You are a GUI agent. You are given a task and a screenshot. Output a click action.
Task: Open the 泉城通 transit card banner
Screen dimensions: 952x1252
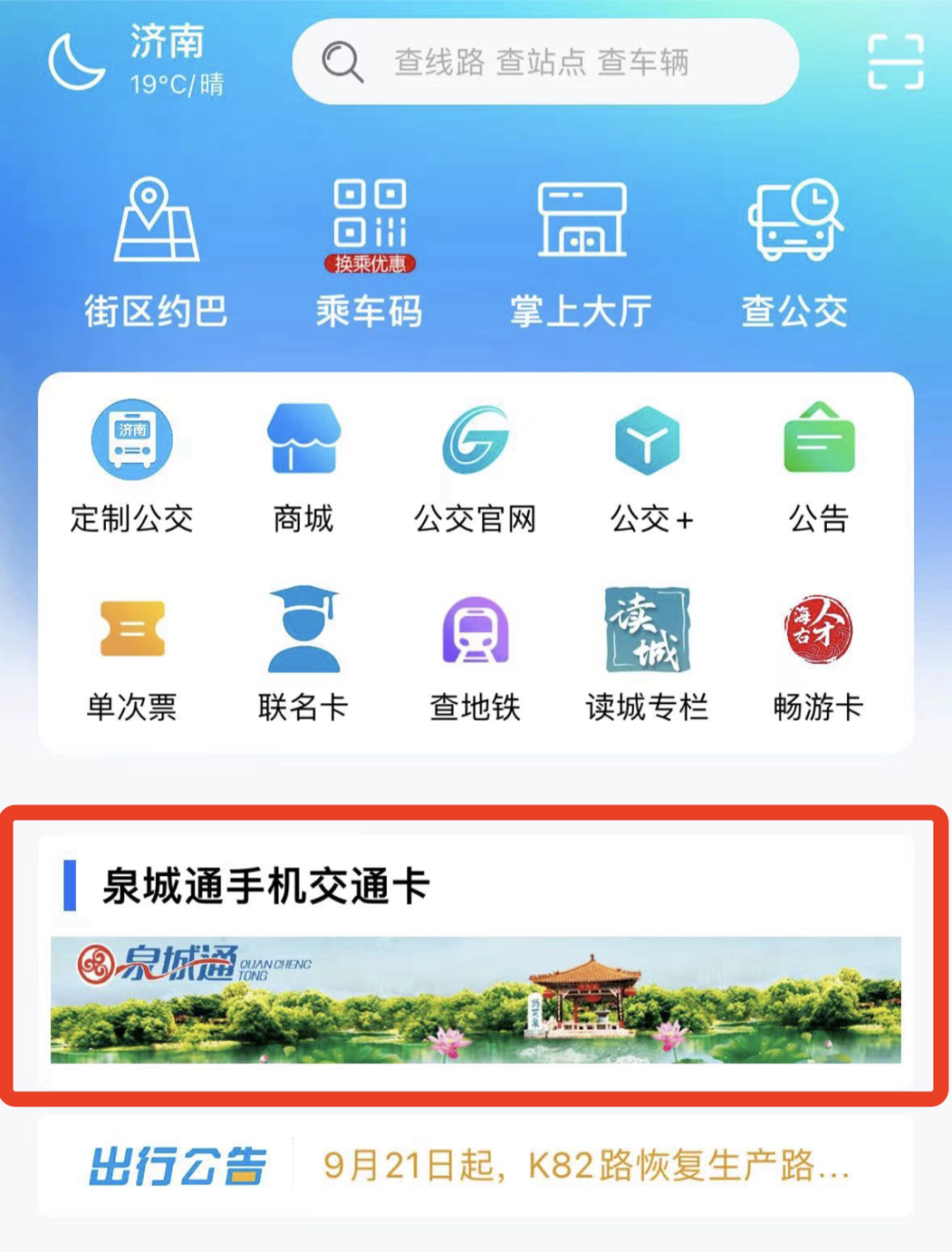tap(475, 999)
